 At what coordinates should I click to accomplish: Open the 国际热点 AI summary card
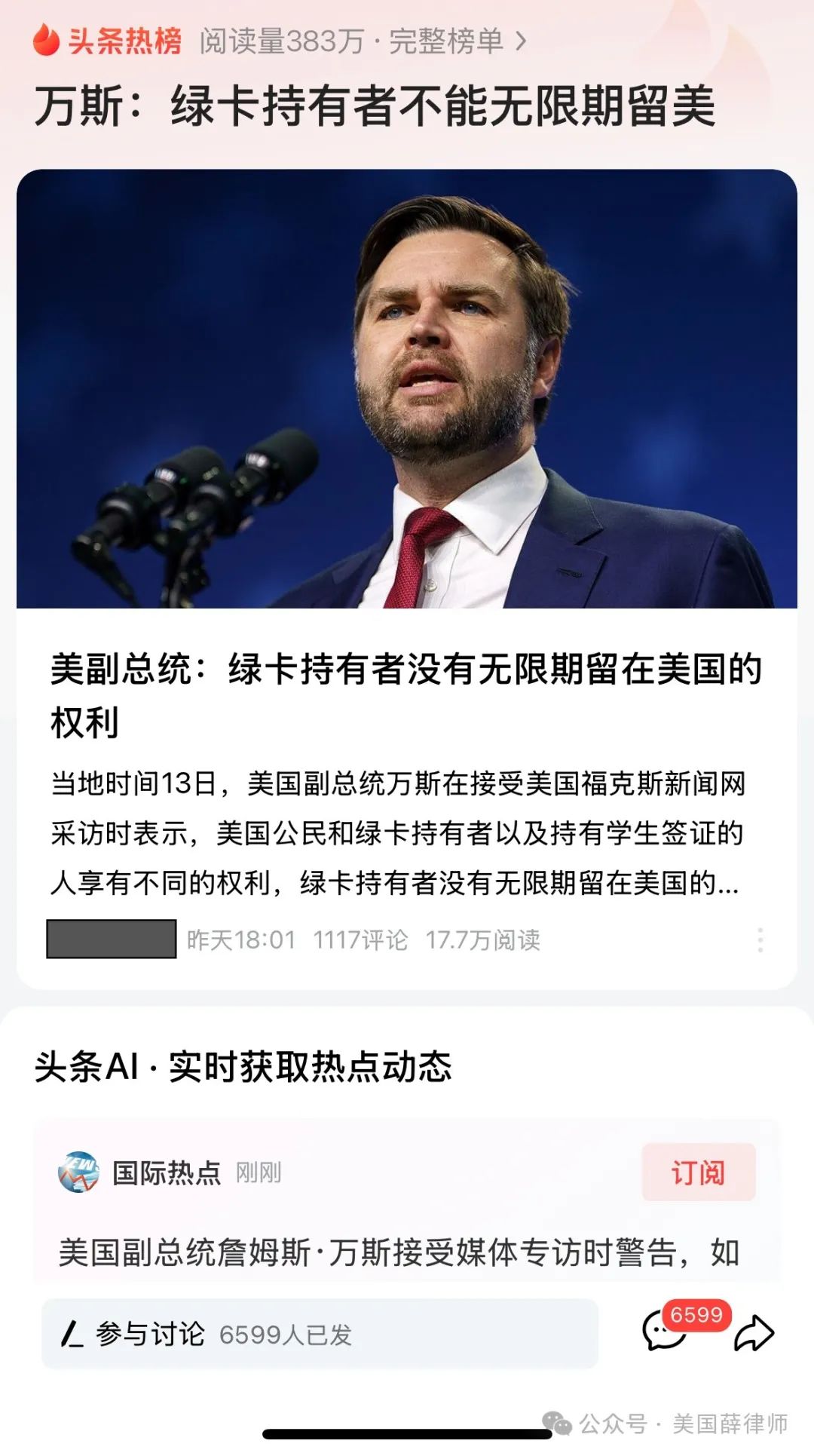click(x=399, y=1252)
